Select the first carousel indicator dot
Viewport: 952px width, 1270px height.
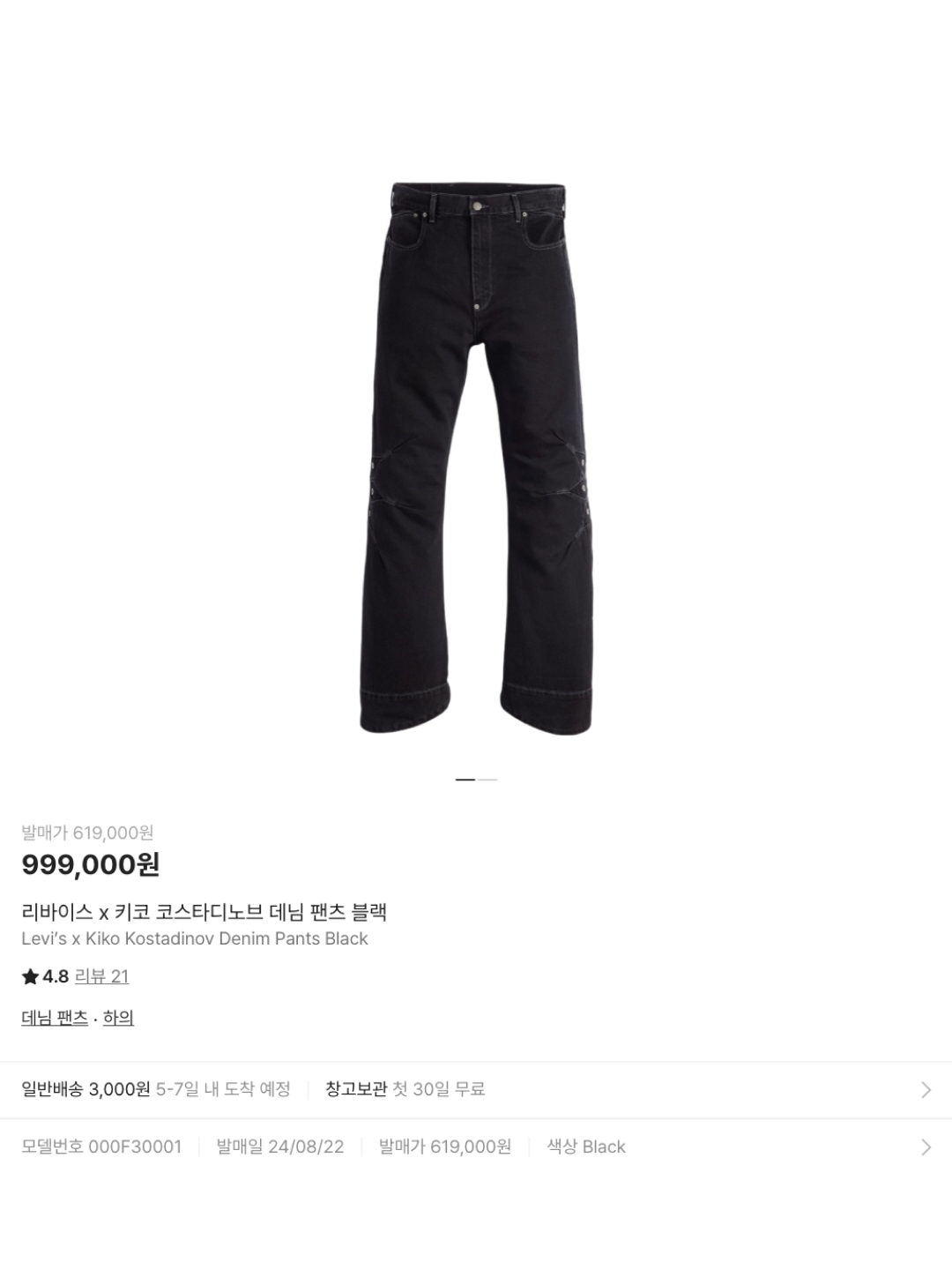466,778
